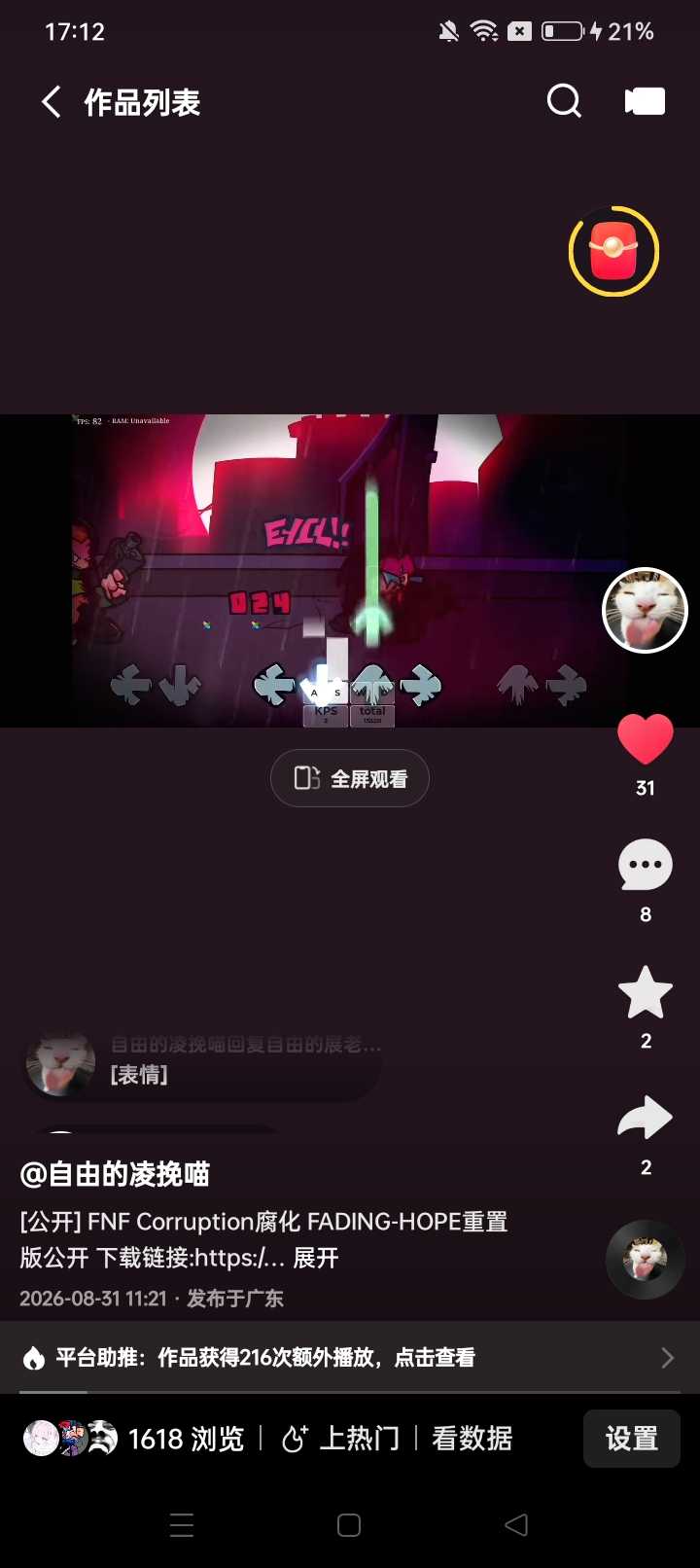
Task: Open the search magnifier icon
Action: pos(564,100)
